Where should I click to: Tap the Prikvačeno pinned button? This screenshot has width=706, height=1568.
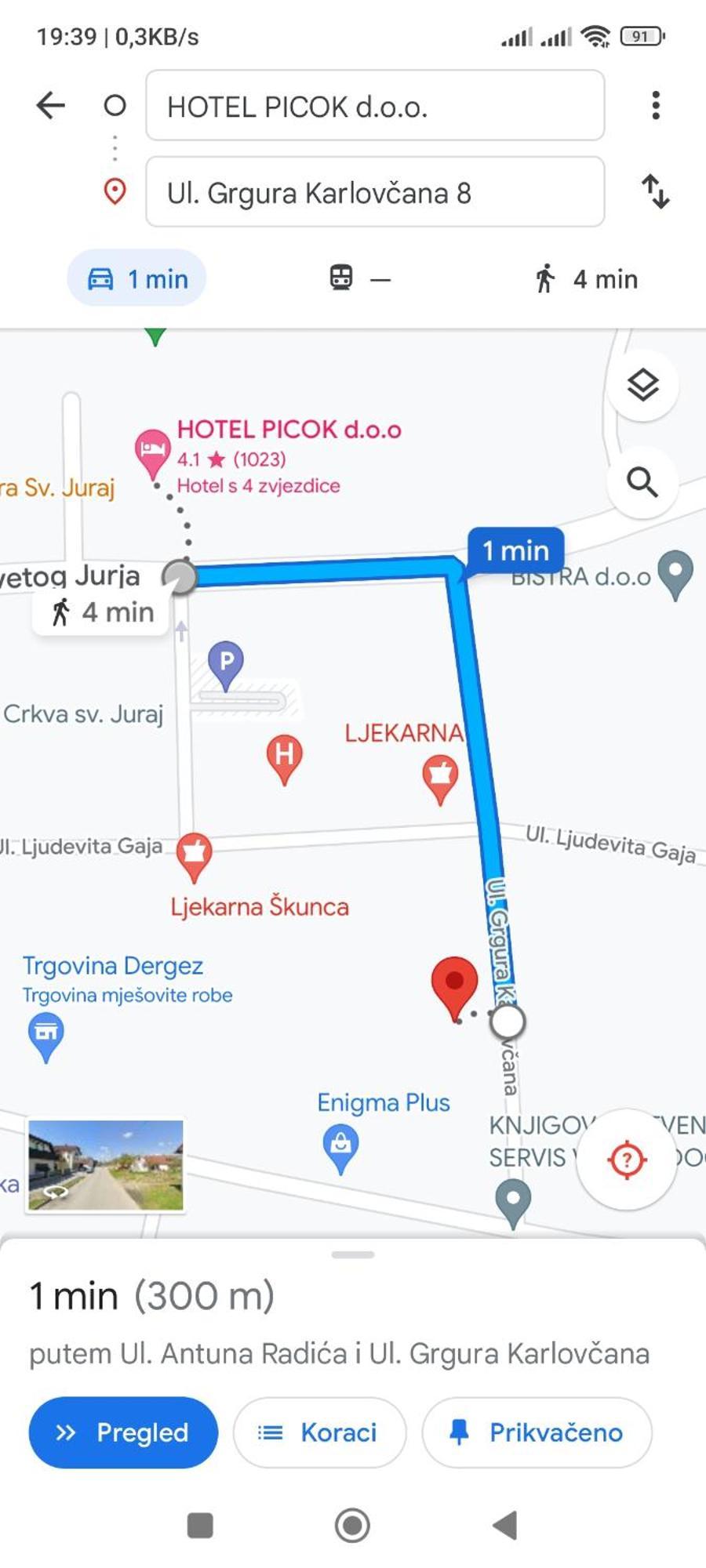(537, 1432)
